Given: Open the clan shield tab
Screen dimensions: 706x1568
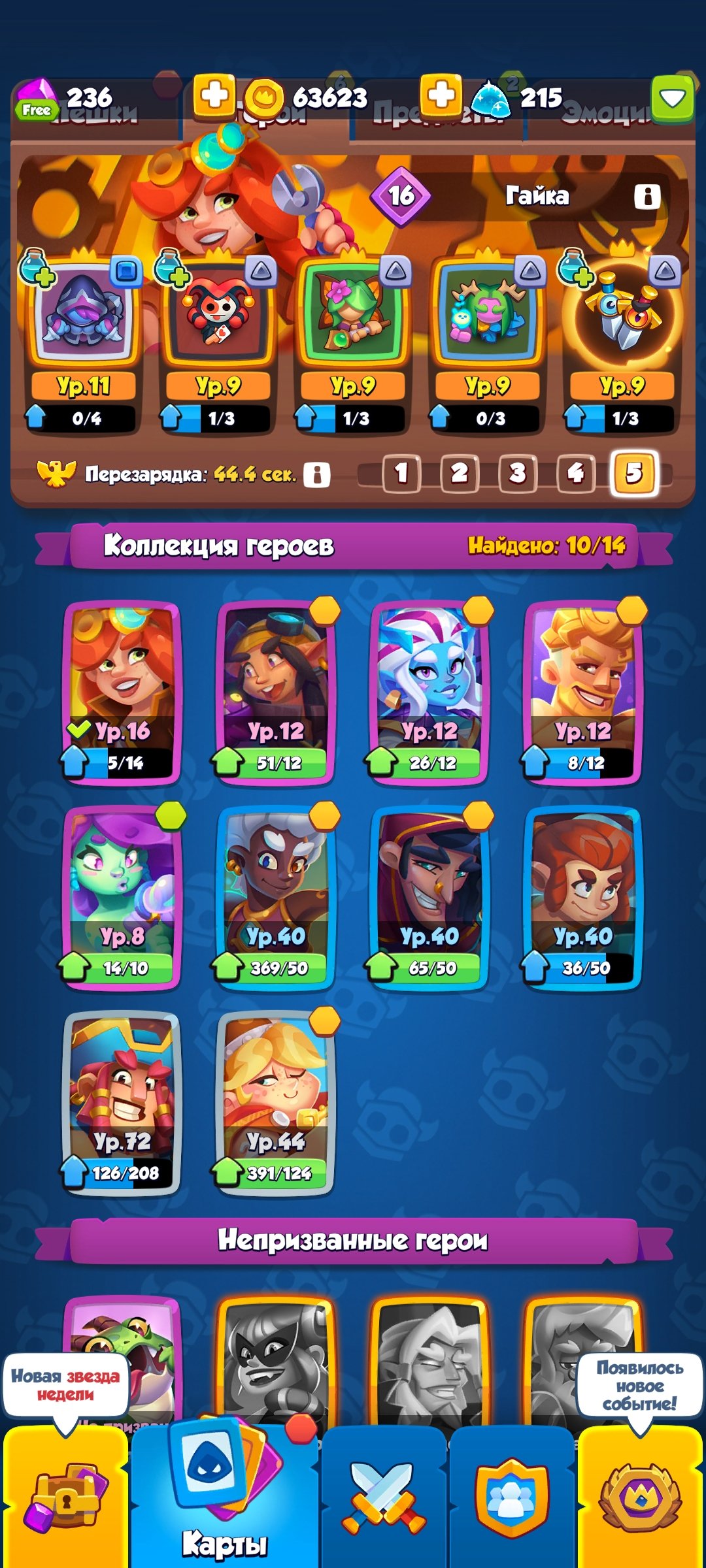Looking at the screenshot, I should (512, 1497).
